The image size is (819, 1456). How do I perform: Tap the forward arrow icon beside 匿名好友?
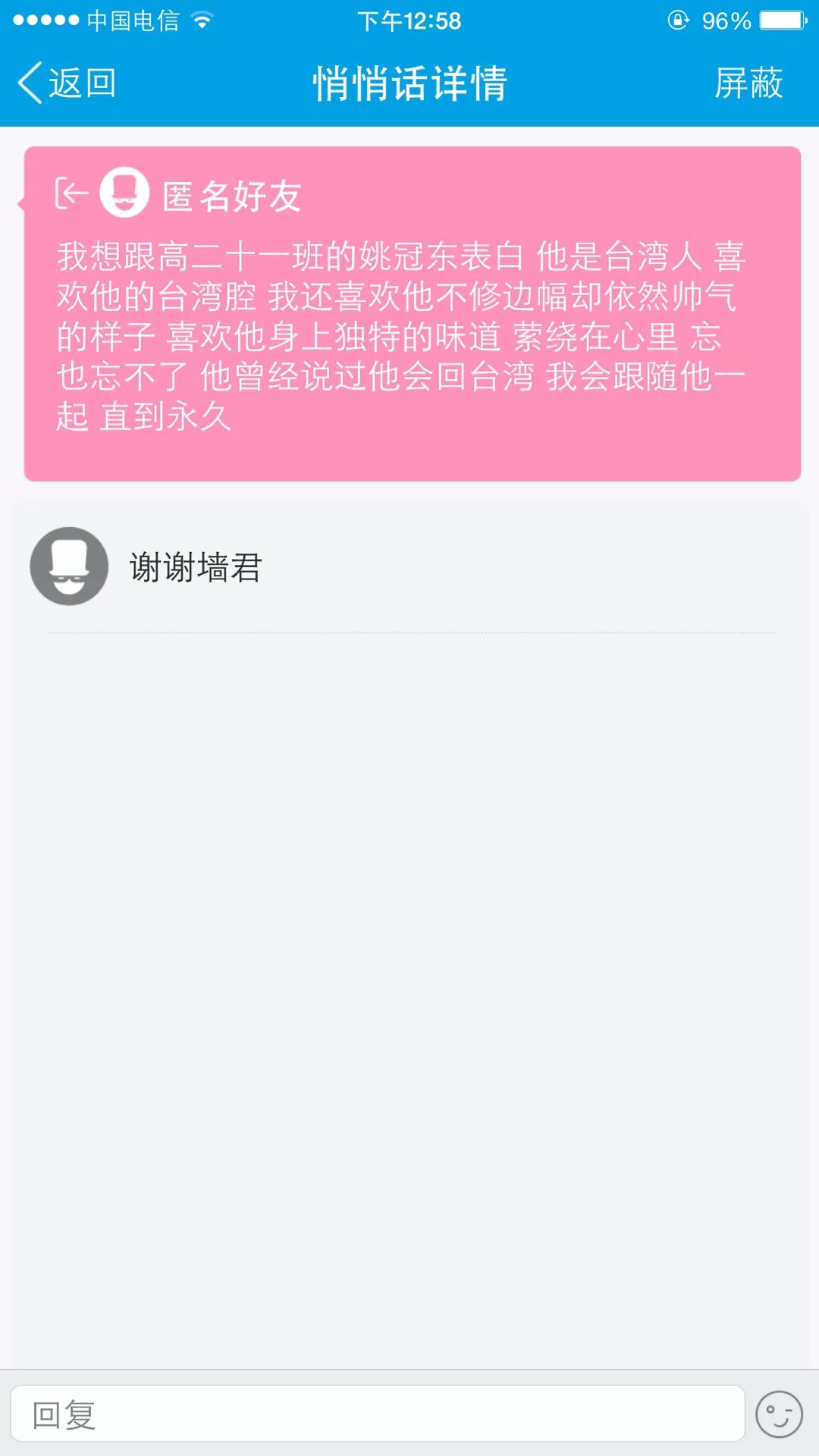71,193
